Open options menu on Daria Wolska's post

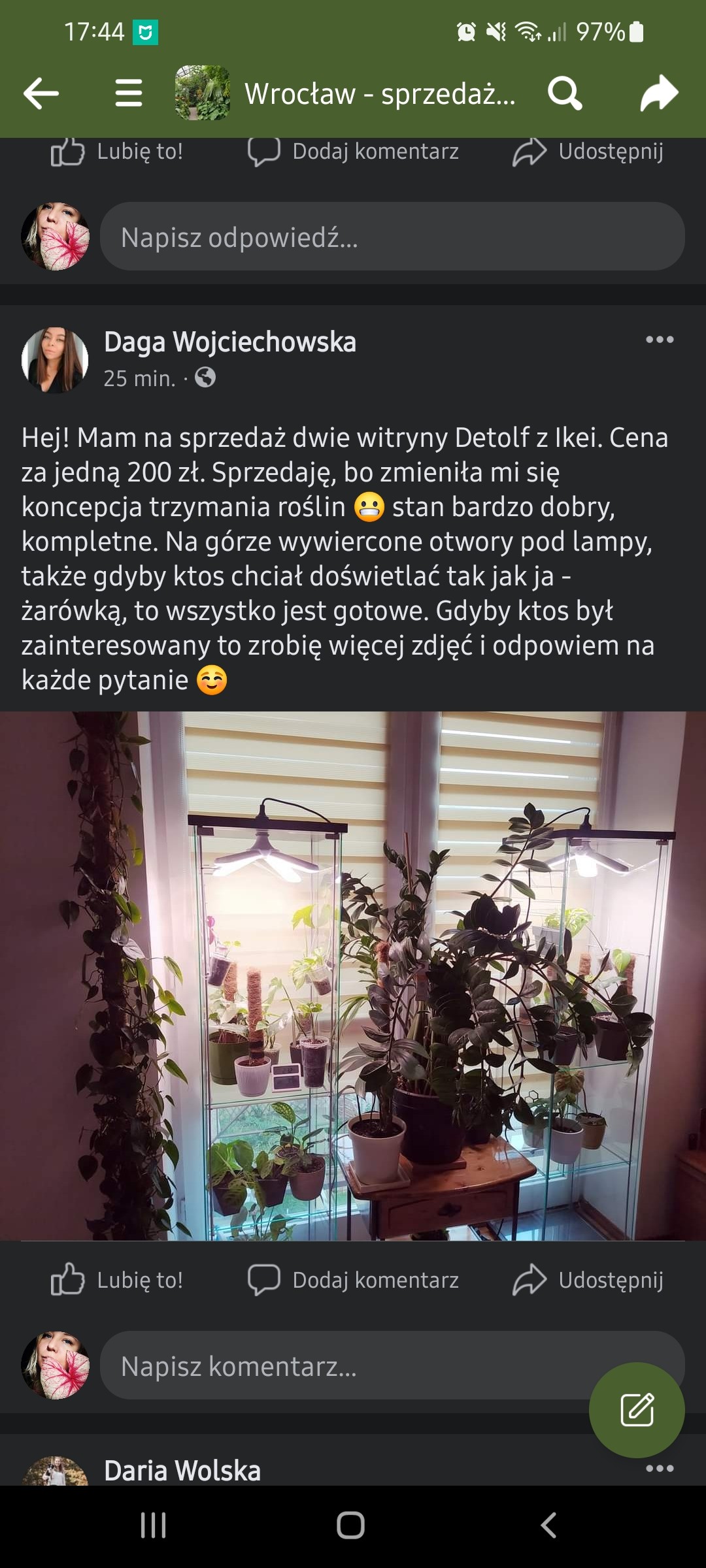click(x=659, y=1469)
